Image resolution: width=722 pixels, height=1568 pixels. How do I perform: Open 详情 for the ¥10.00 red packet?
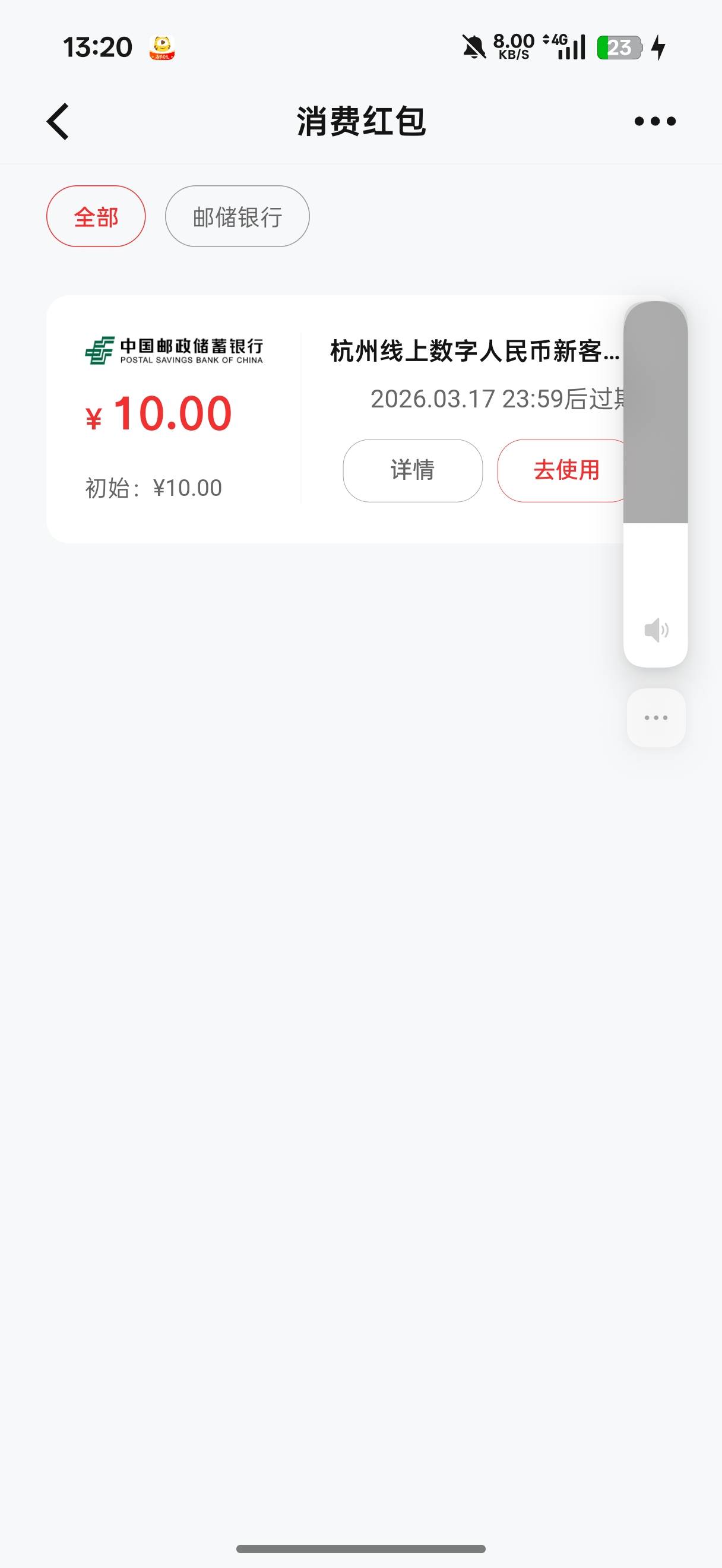(x=413, y=470)
